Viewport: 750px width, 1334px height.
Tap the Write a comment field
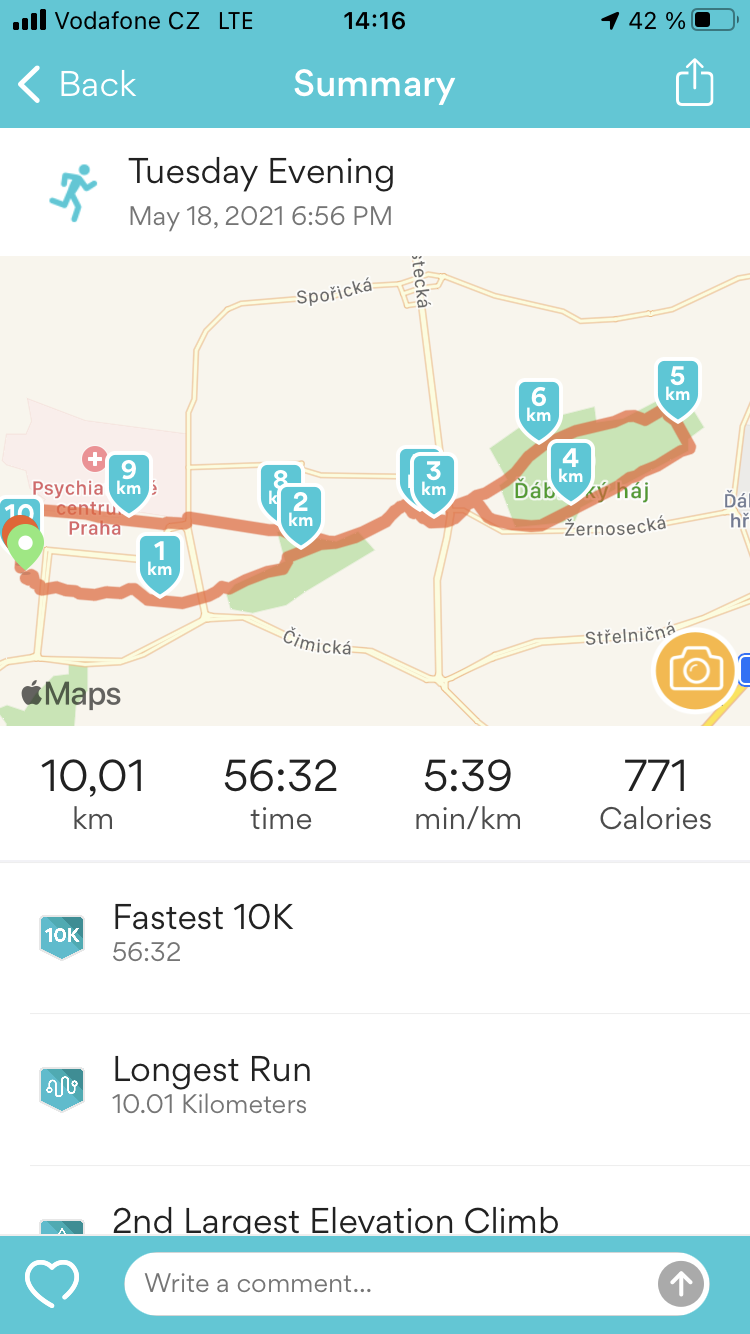[x=390, y=1283]
